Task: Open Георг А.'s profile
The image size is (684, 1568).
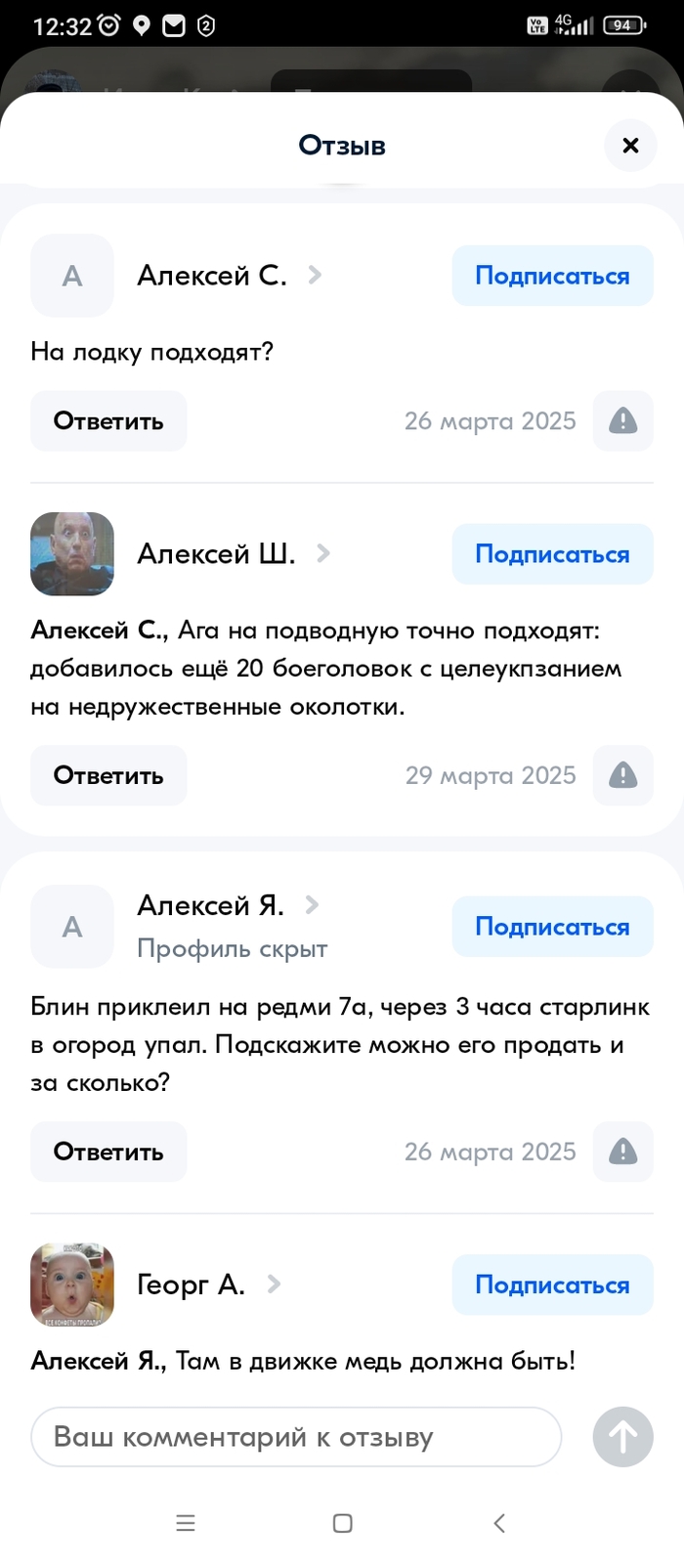Action: (192, 1285)
